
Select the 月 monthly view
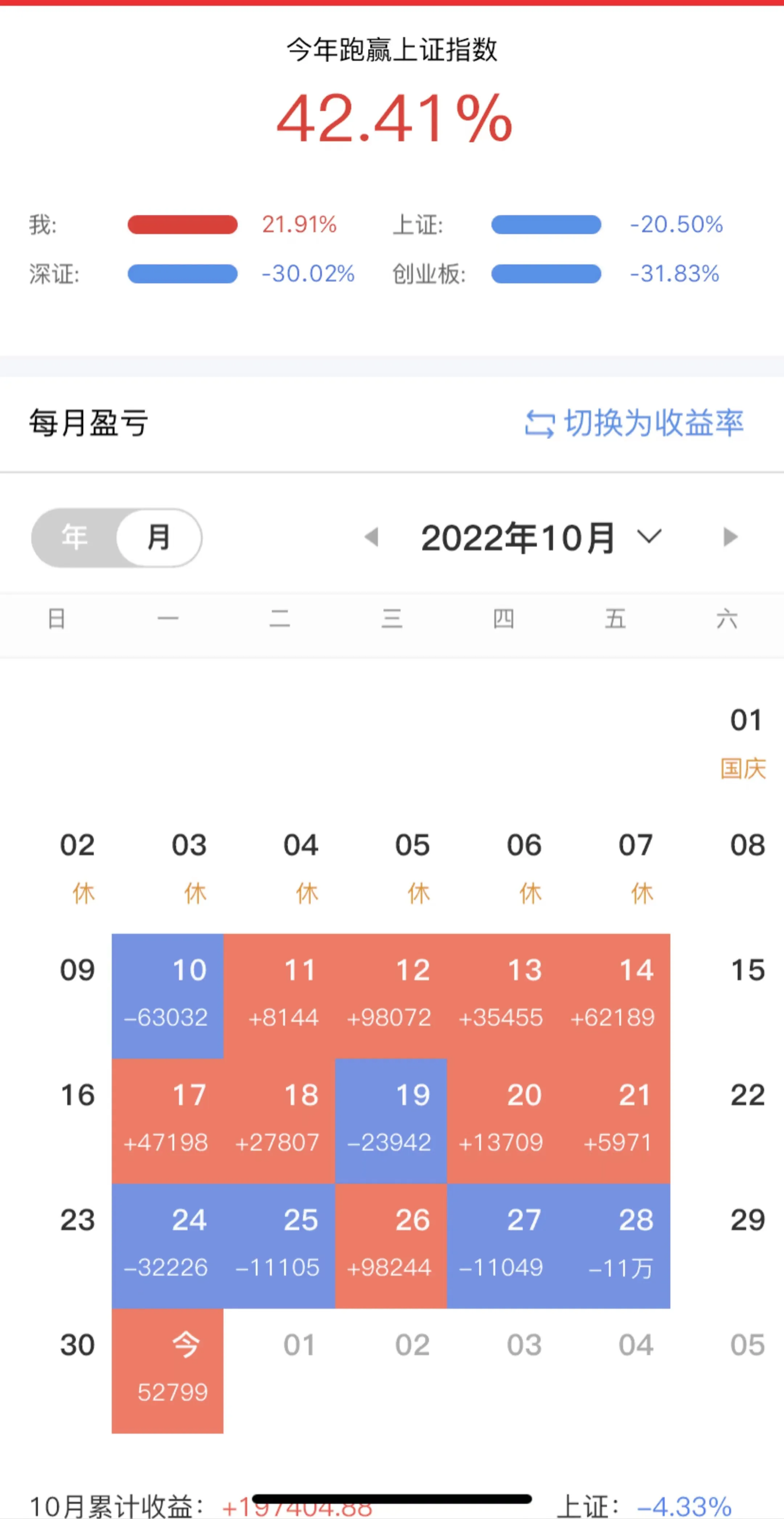pyautogui.click(x=159, y=538)
